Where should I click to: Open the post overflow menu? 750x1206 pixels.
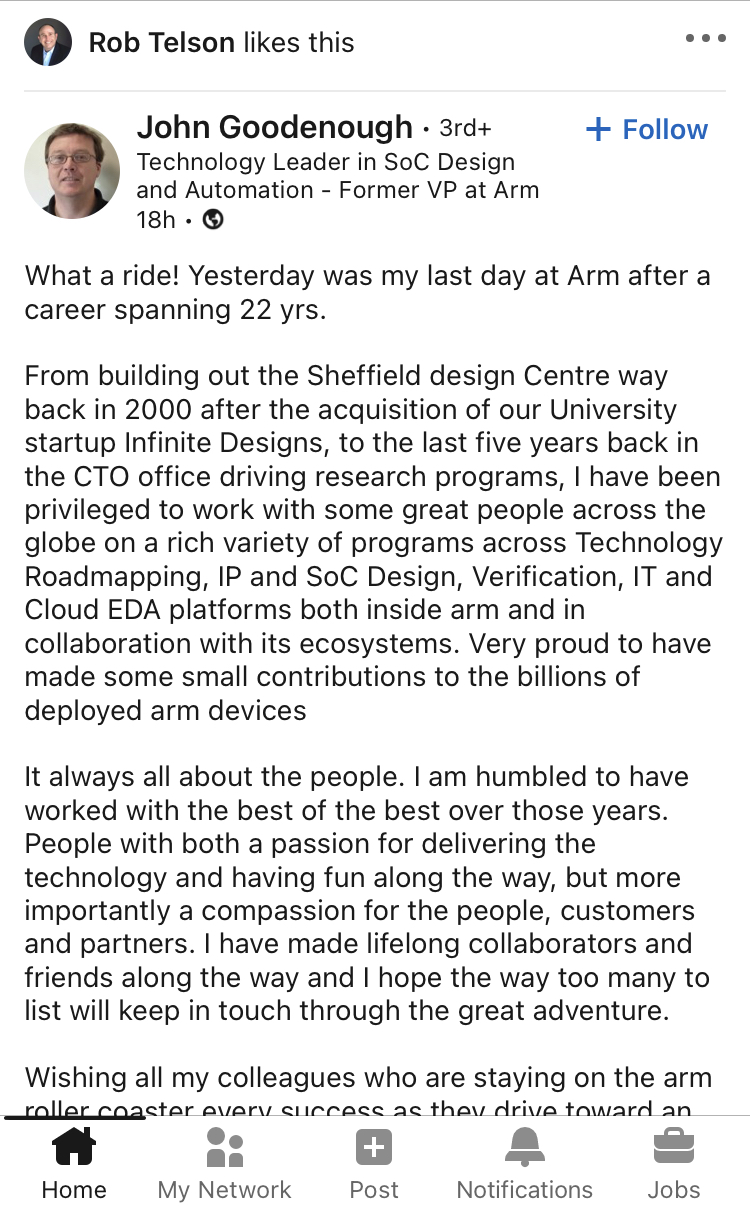point(706,39)
